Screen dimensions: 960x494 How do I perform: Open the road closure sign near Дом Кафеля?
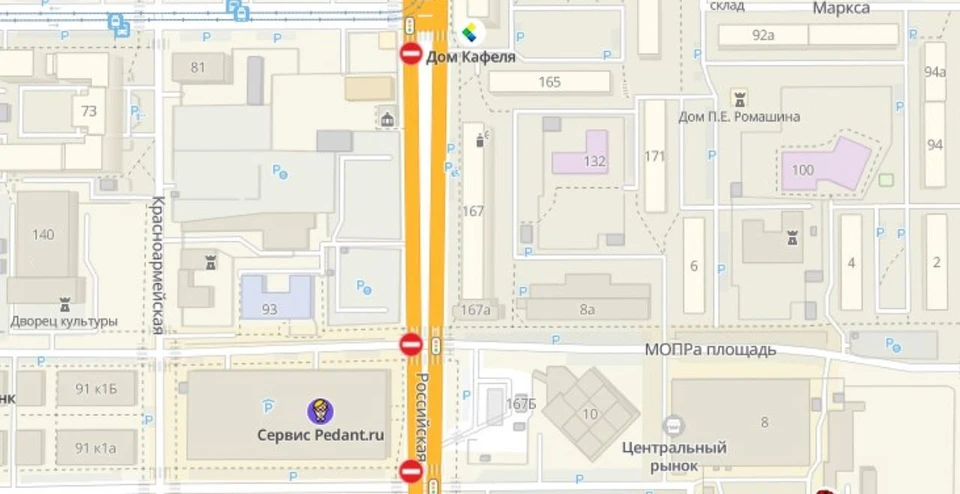(x=411, y=53)
